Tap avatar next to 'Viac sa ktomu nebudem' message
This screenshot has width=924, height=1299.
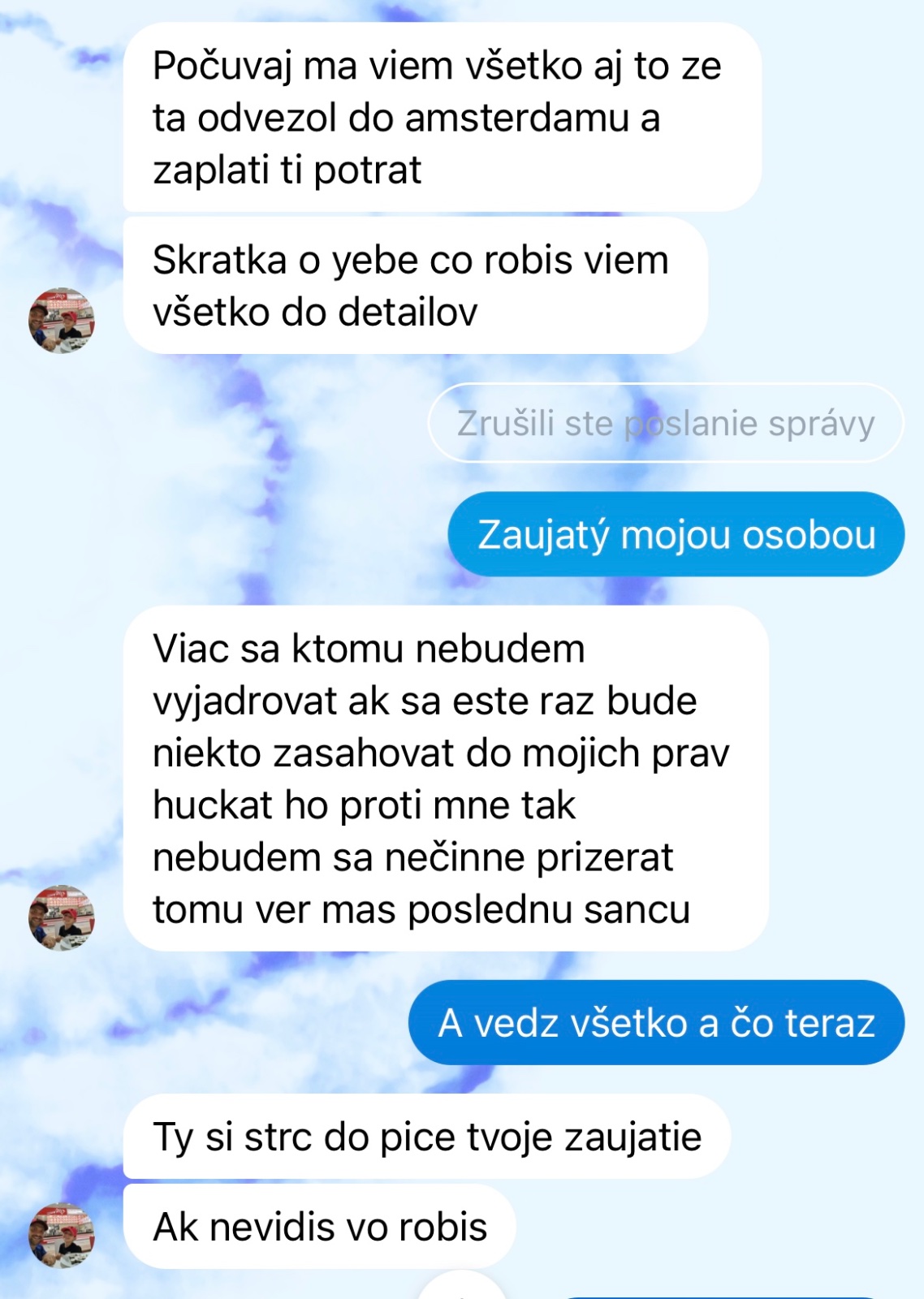coord(62,918)
